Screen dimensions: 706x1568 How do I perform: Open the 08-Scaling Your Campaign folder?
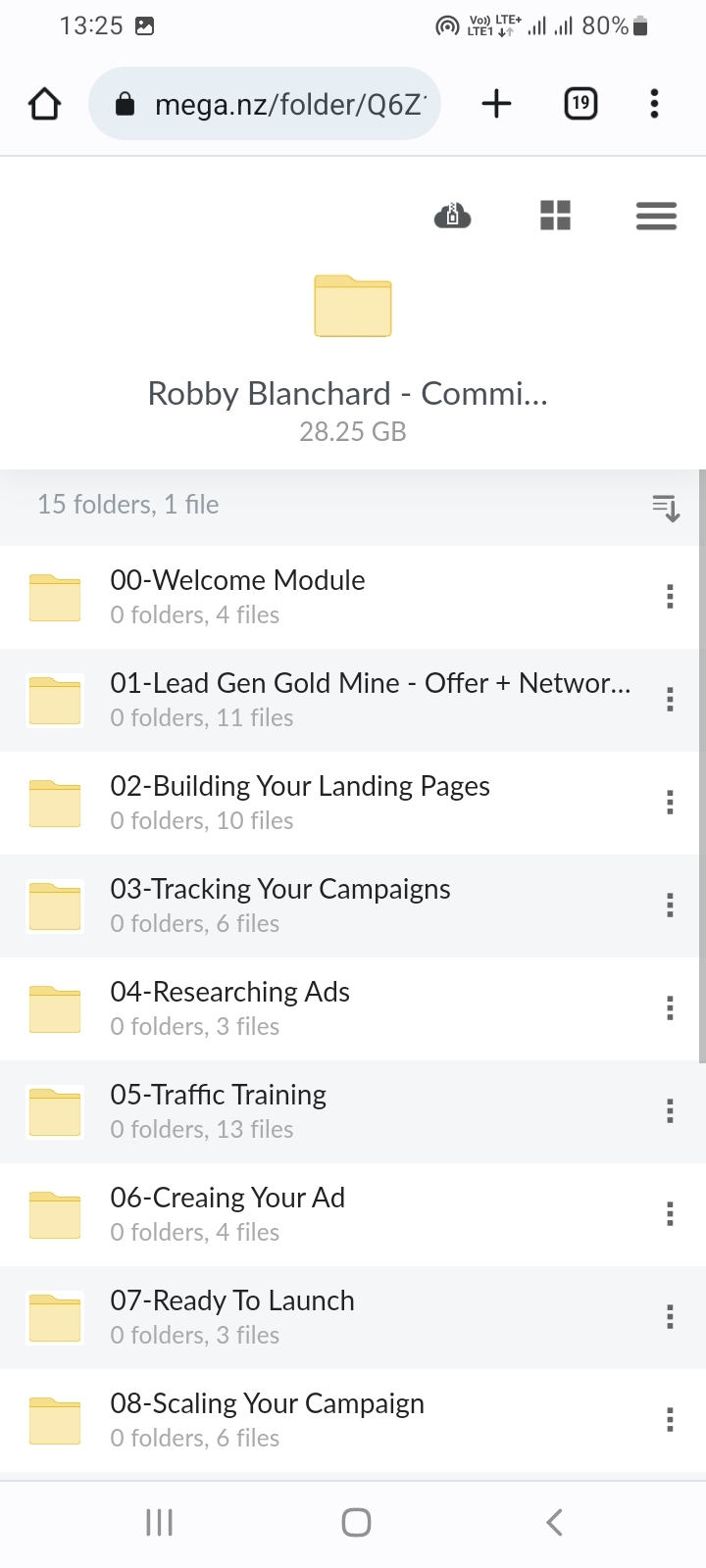point(267,1419)
